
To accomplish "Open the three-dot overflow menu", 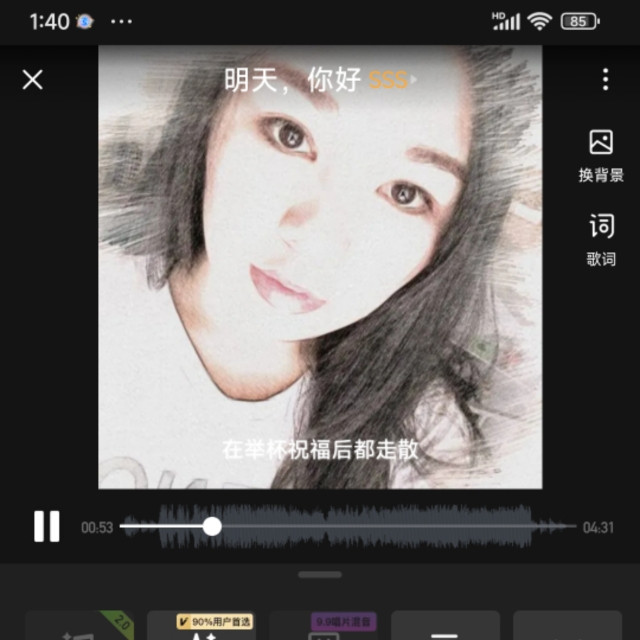I will pyautogui.click(x=605, y=80).
